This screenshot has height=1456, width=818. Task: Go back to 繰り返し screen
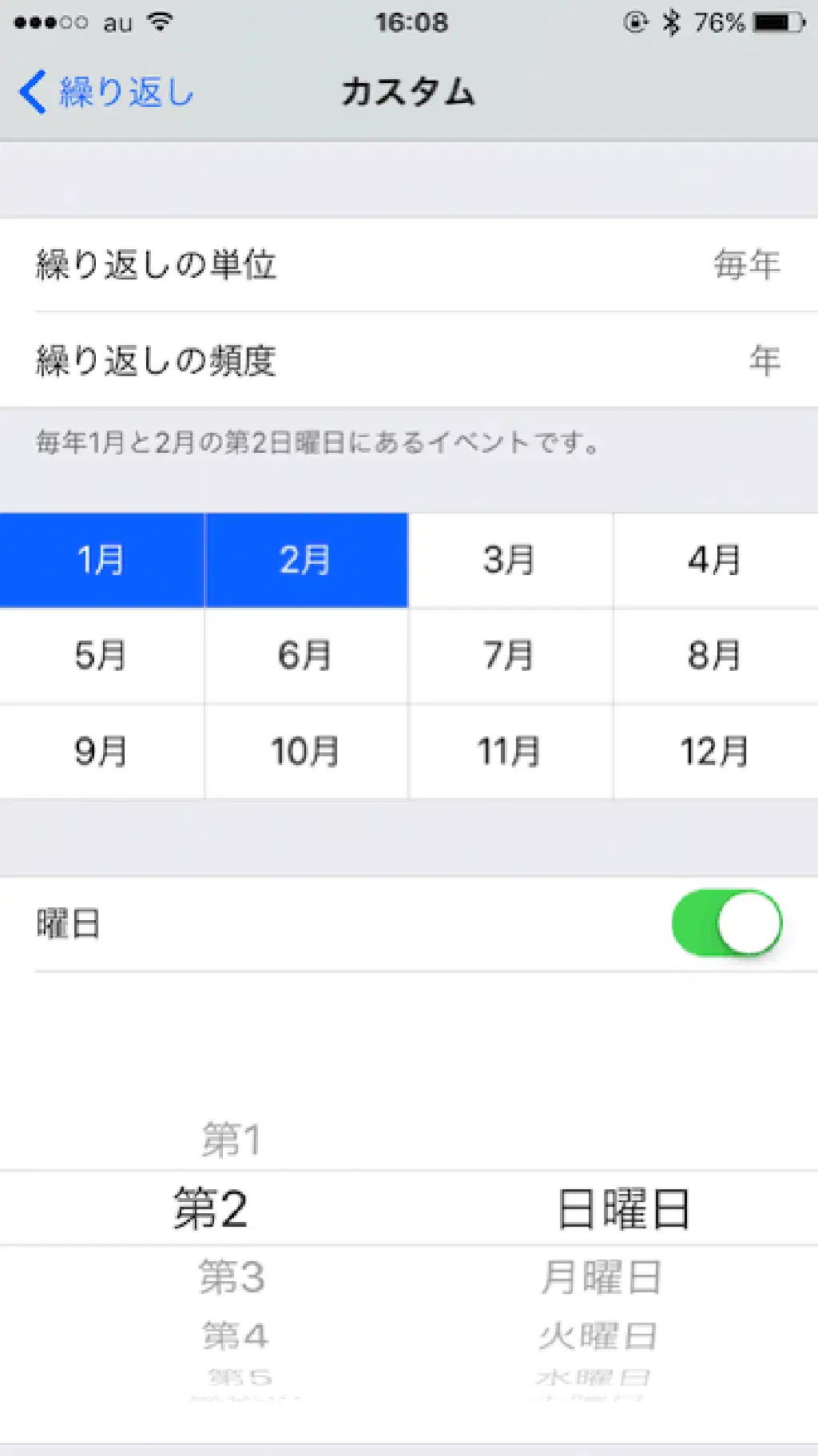coord(105,92)
